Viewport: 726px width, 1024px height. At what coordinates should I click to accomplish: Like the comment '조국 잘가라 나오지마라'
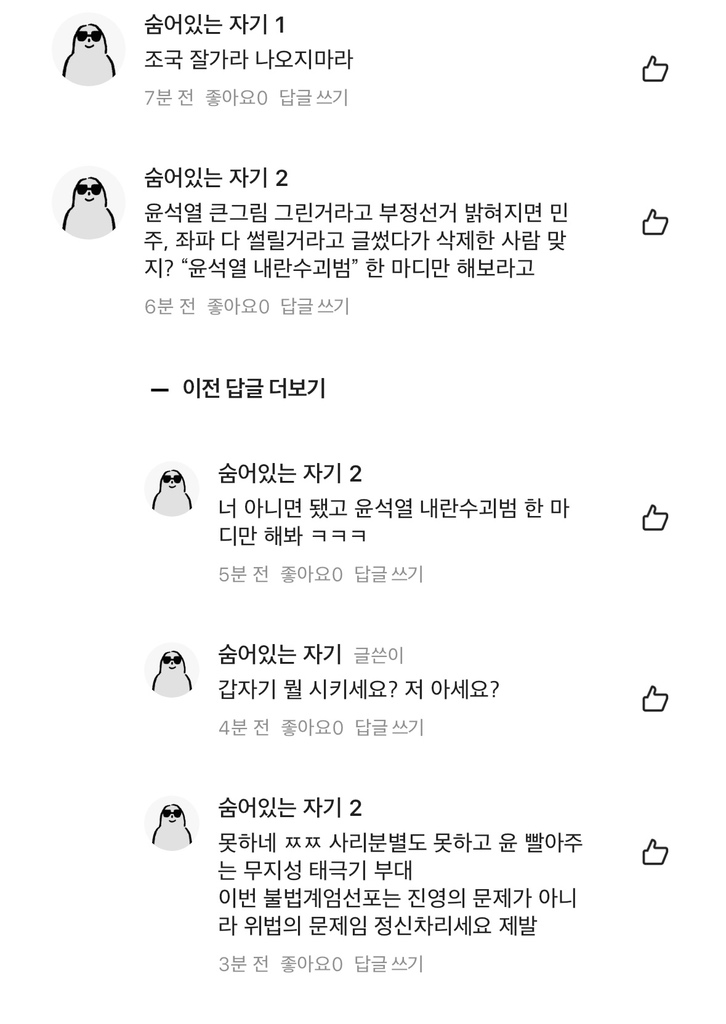pyautogui.click(x=655, y=69)
